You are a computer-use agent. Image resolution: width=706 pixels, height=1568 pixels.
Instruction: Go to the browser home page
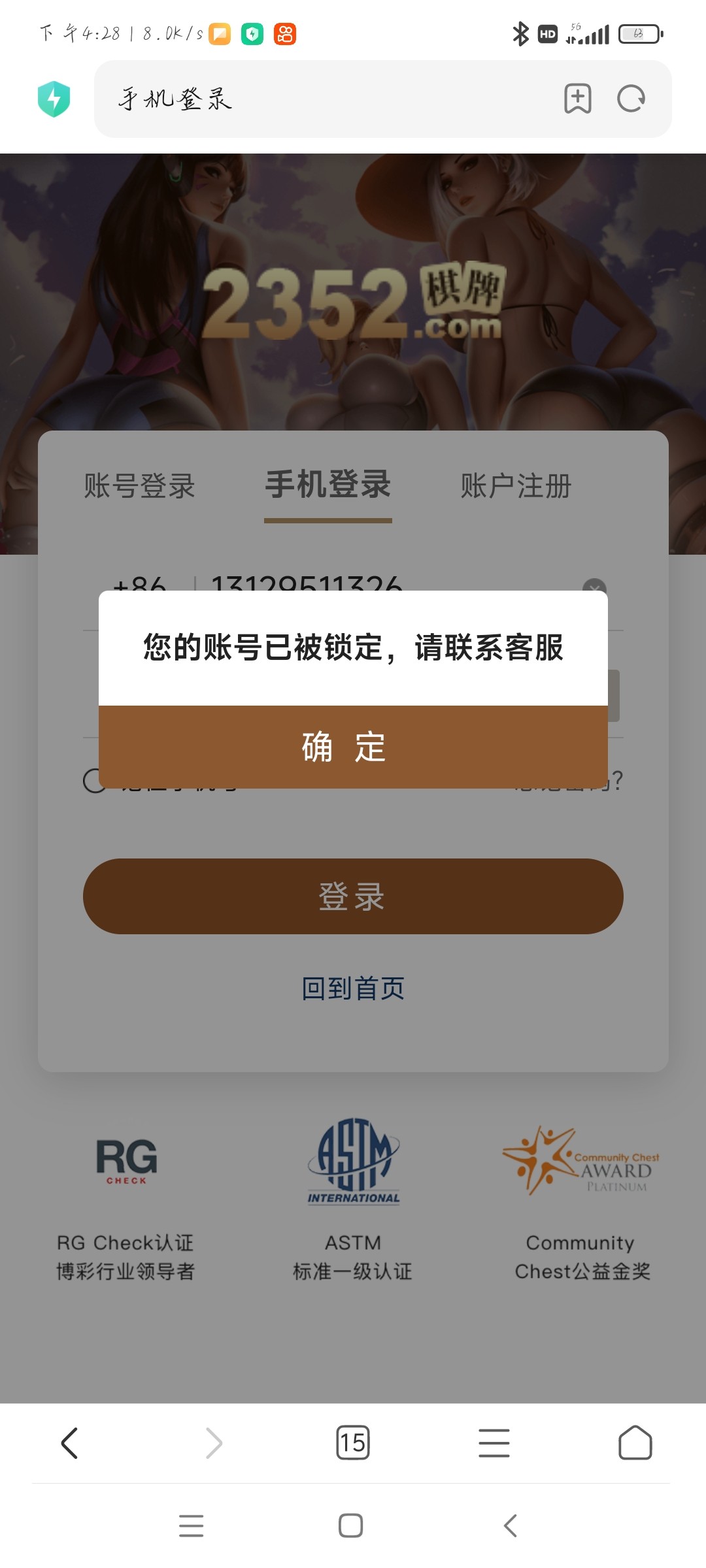coord(635,1443)
